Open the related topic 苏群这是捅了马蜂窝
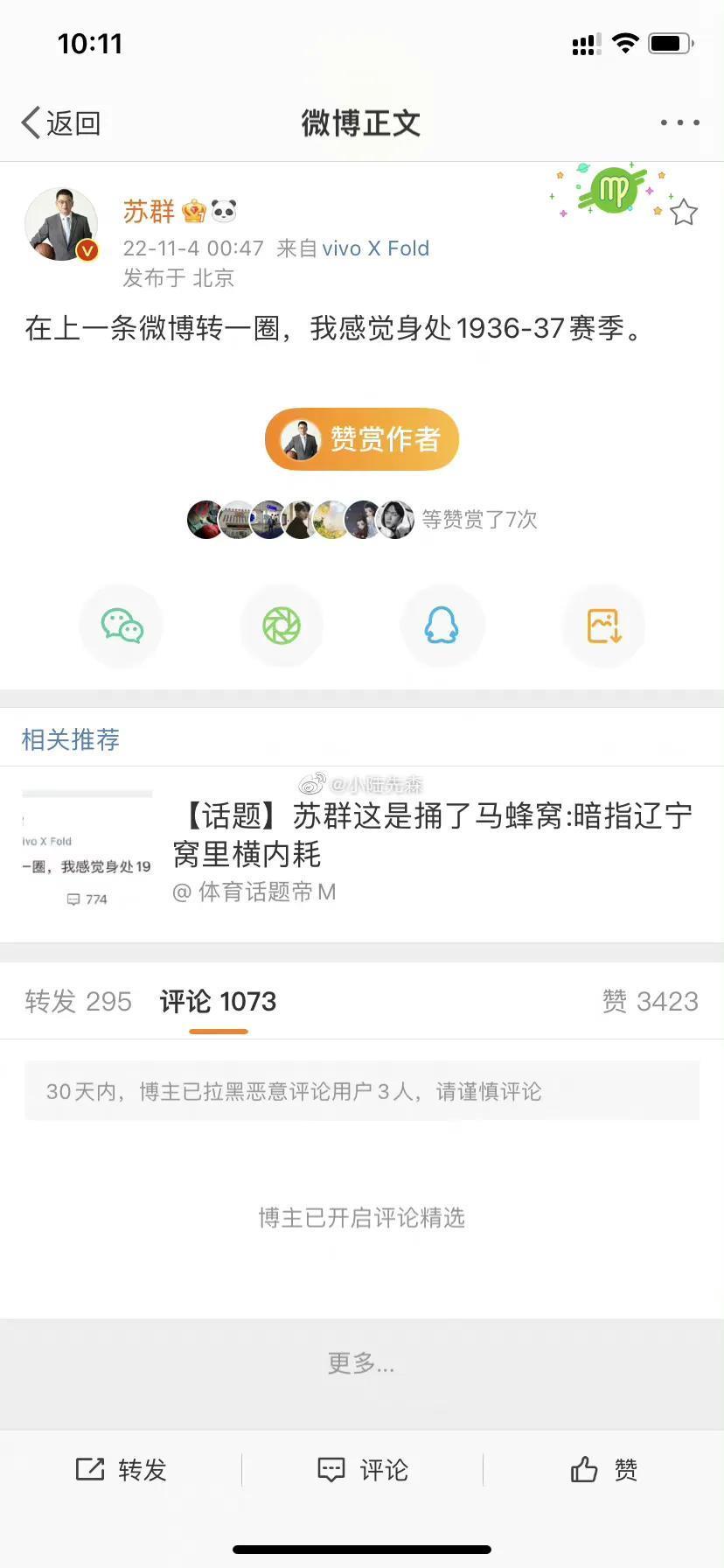The height and width of the screenshot is (1568, 724). [432, 835]
